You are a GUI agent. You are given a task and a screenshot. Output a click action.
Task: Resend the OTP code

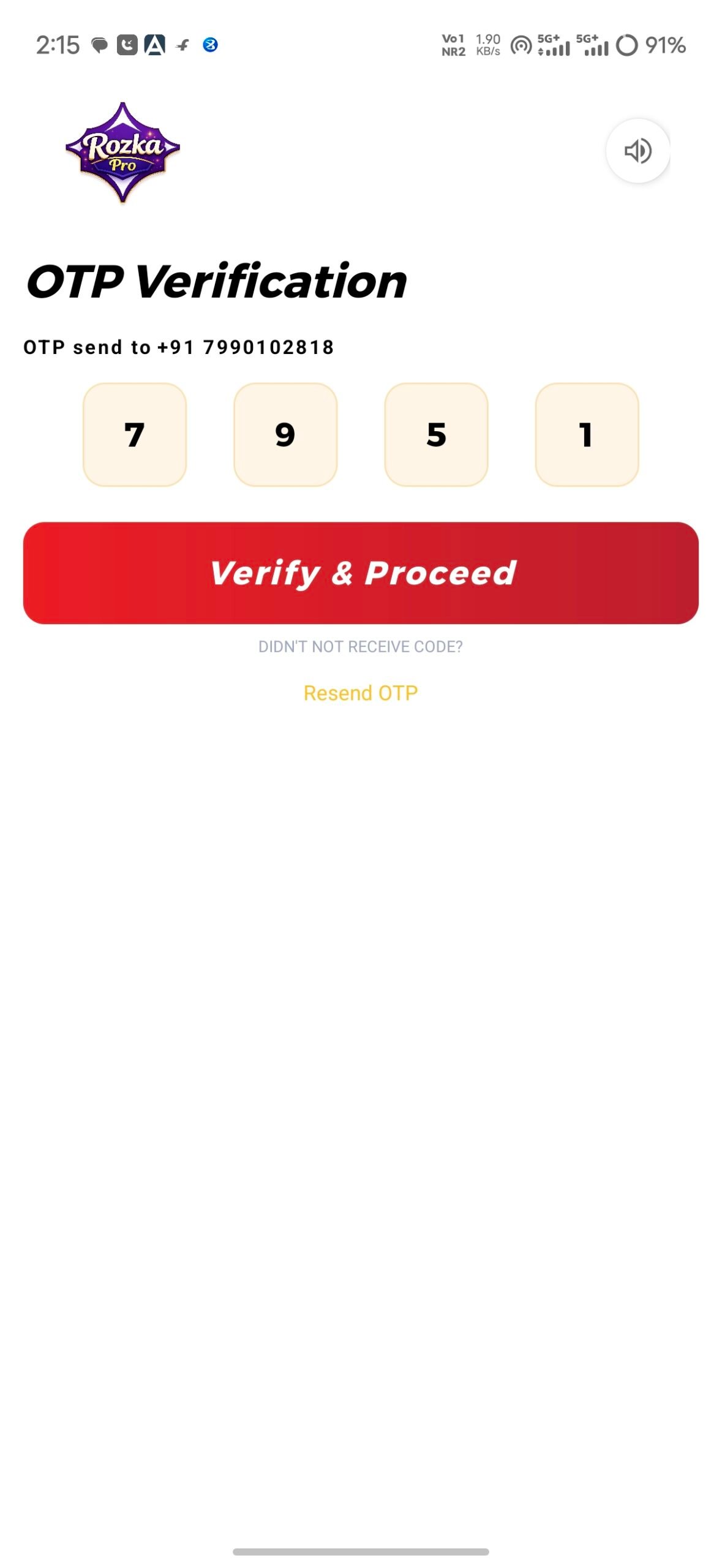pyautogui.click(x=360, y=693)
